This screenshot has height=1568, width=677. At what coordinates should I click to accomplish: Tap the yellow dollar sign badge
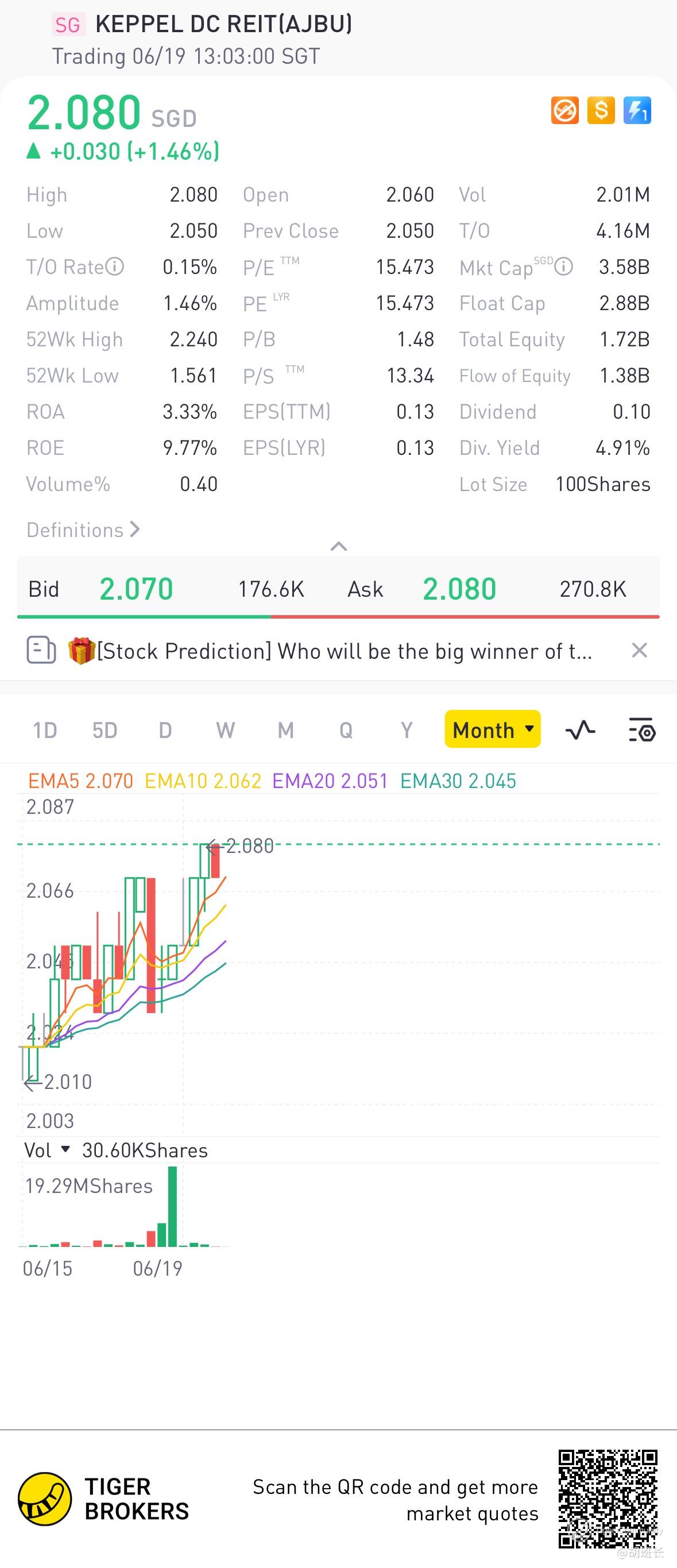pyautogui.click(x=601, y=111)
